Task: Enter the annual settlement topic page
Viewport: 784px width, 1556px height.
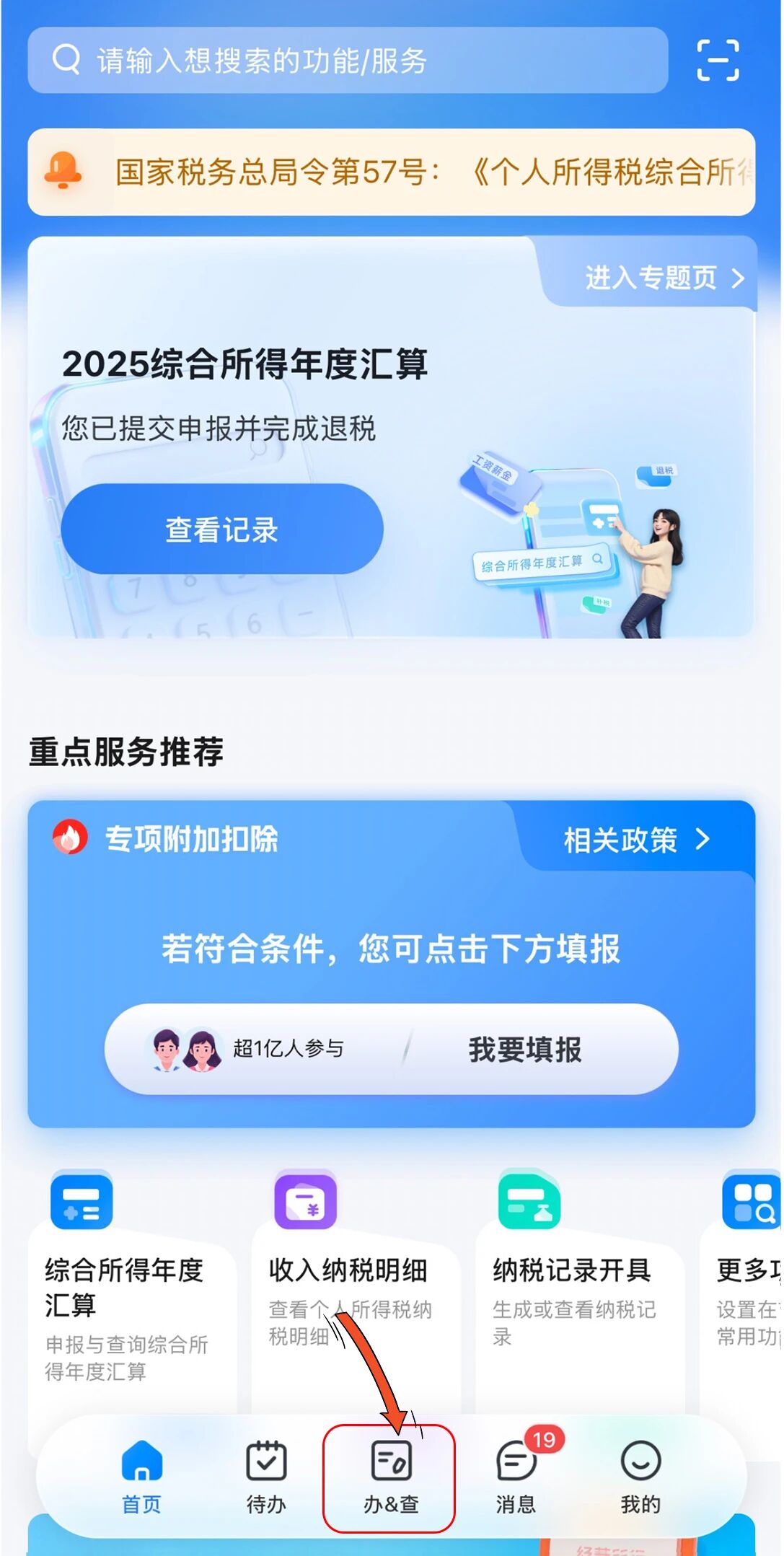Action: [x=662, y=278]
